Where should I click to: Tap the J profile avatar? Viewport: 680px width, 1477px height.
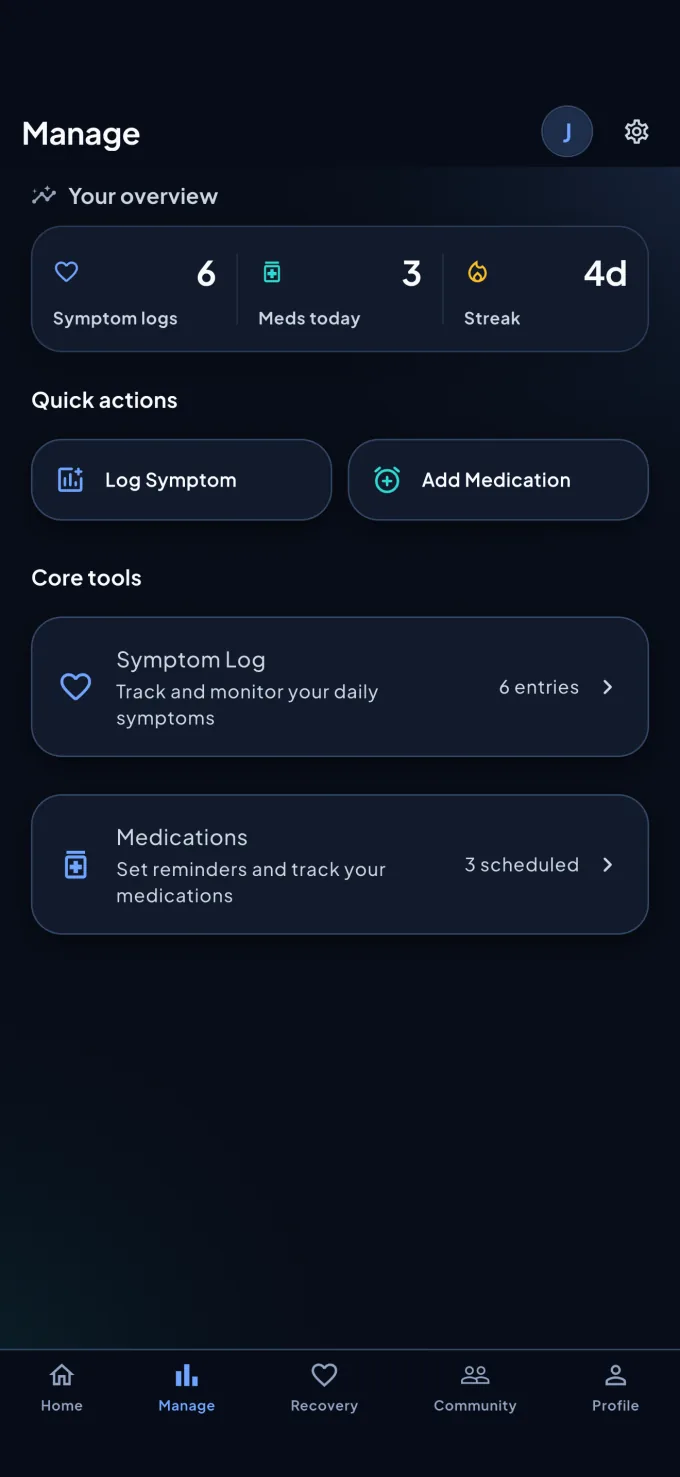[567, 132]
